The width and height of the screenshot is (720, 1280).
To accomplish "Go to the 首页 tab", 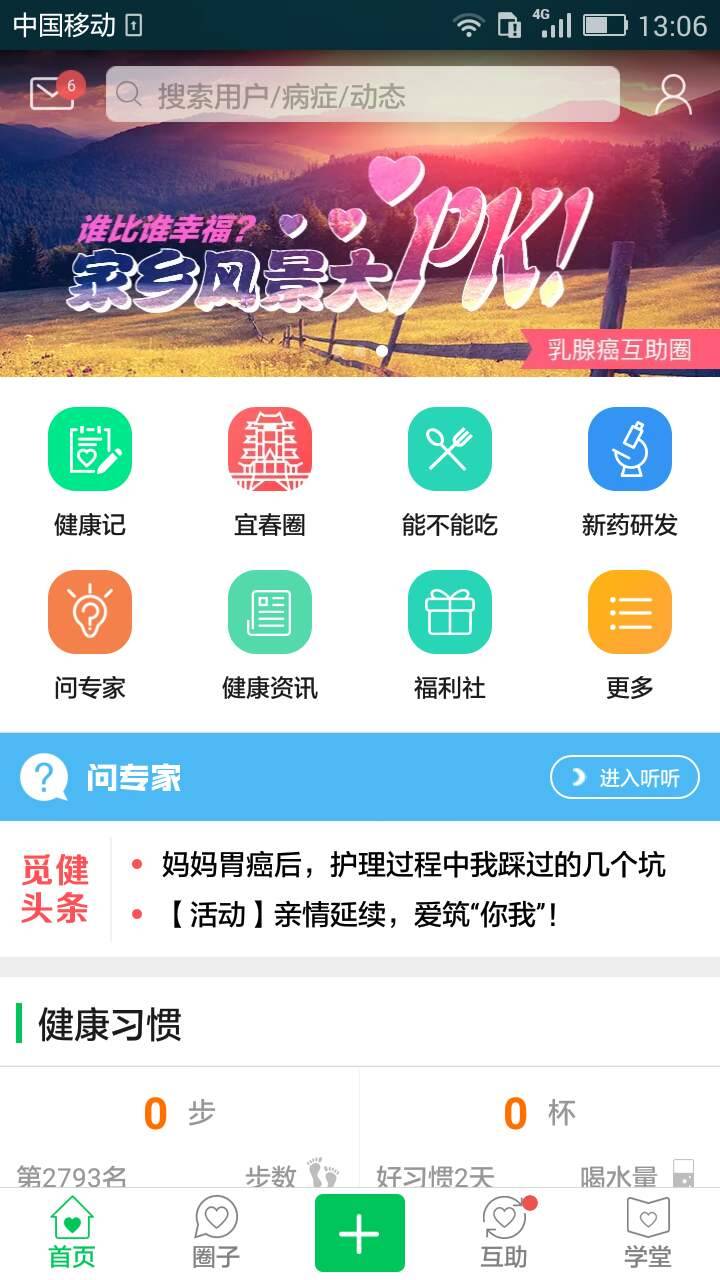I will click(72, 1233).
